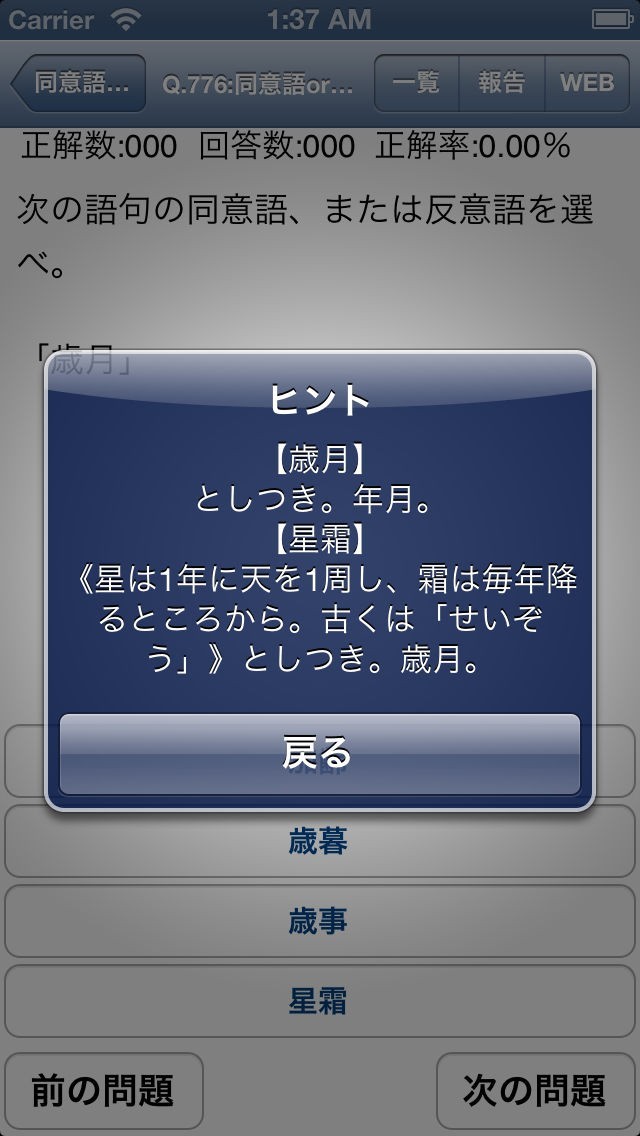Advance to 次の問題
Screen dimensions: 640x1136
click(536, 1090)
